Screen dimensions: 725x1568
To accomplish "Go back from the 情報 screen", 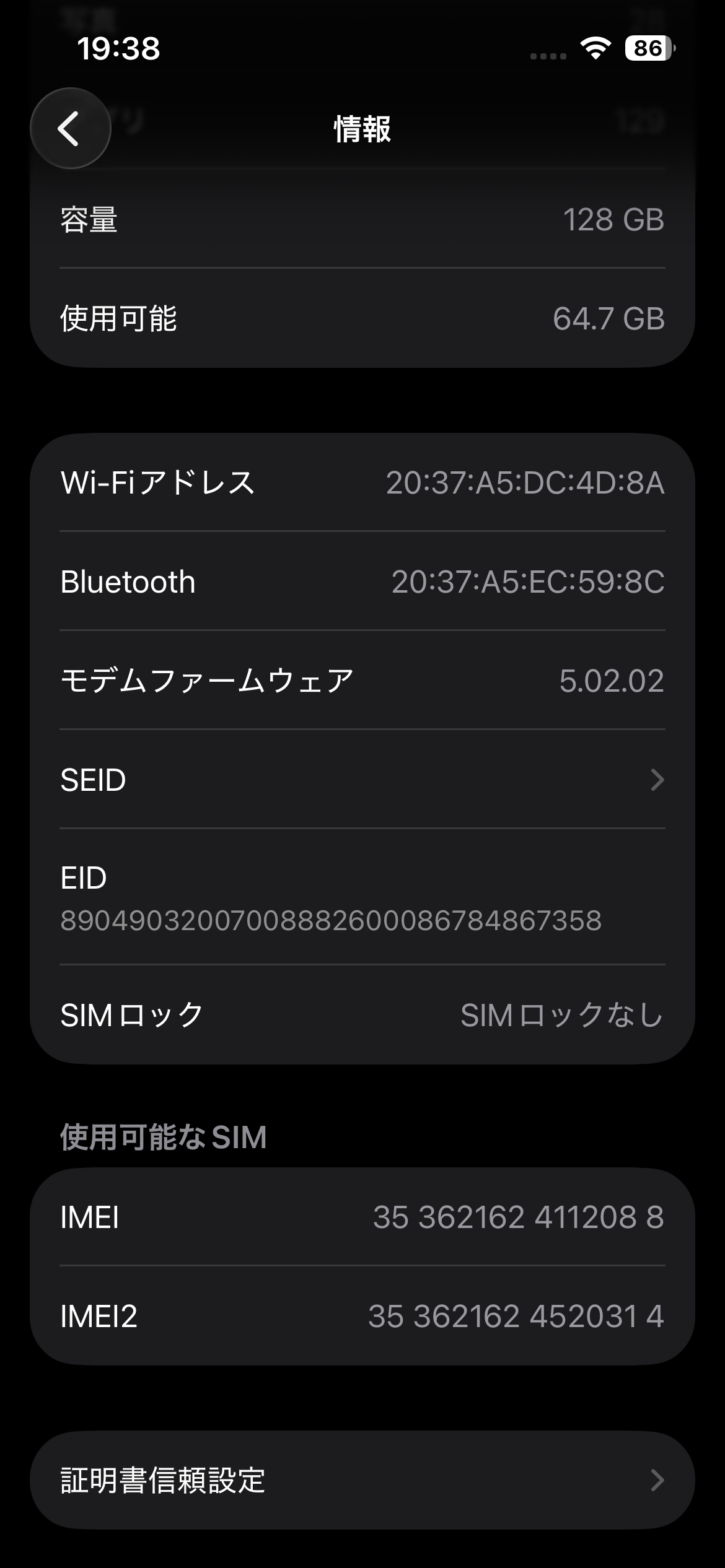I will pos(70,128).
